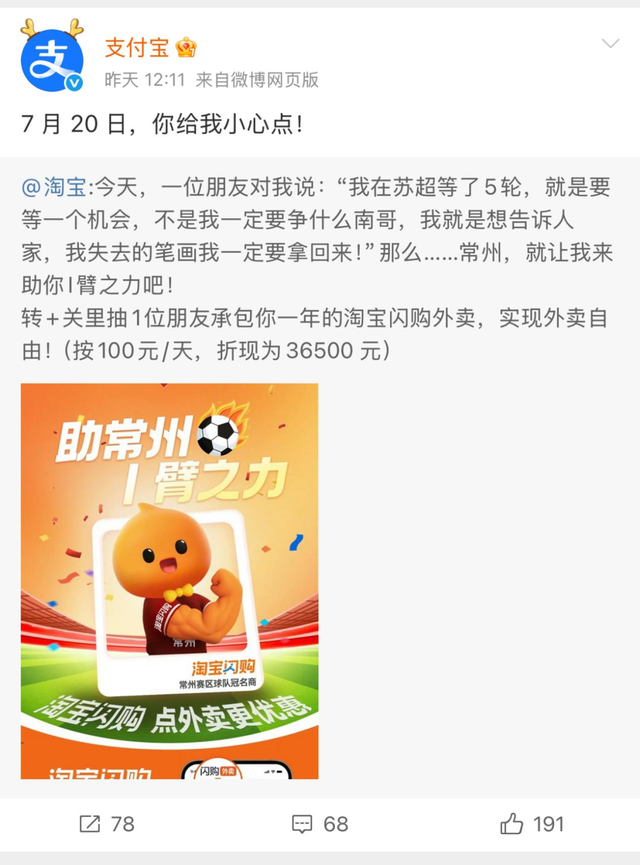Repost this post with 78 reposts
This screenshot has height=865, width=640.
[107, 823]
